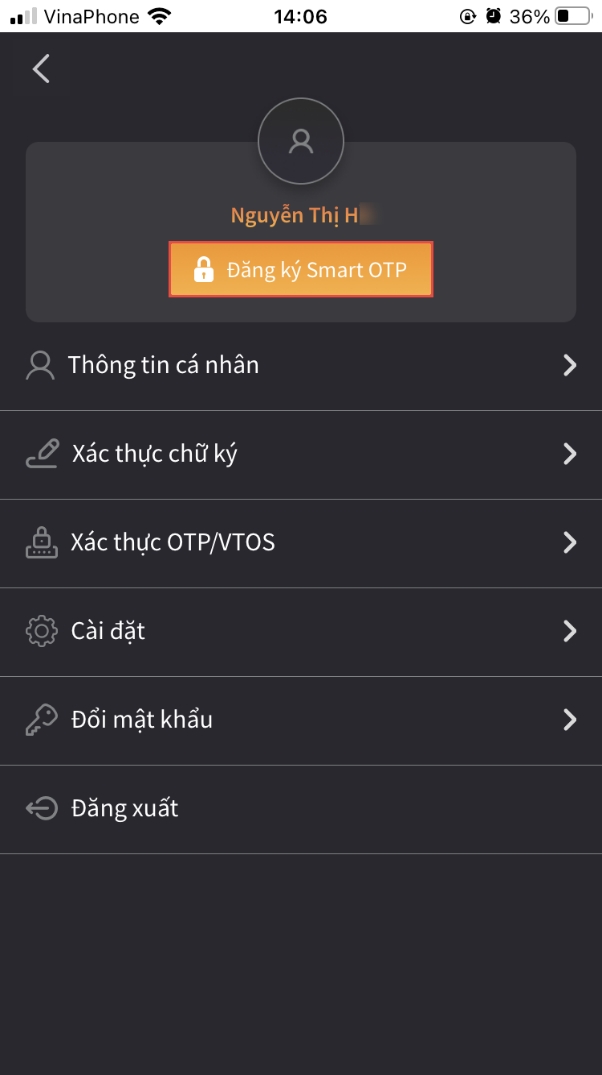Tap the Đăng ký Smart OTP button

301,270
